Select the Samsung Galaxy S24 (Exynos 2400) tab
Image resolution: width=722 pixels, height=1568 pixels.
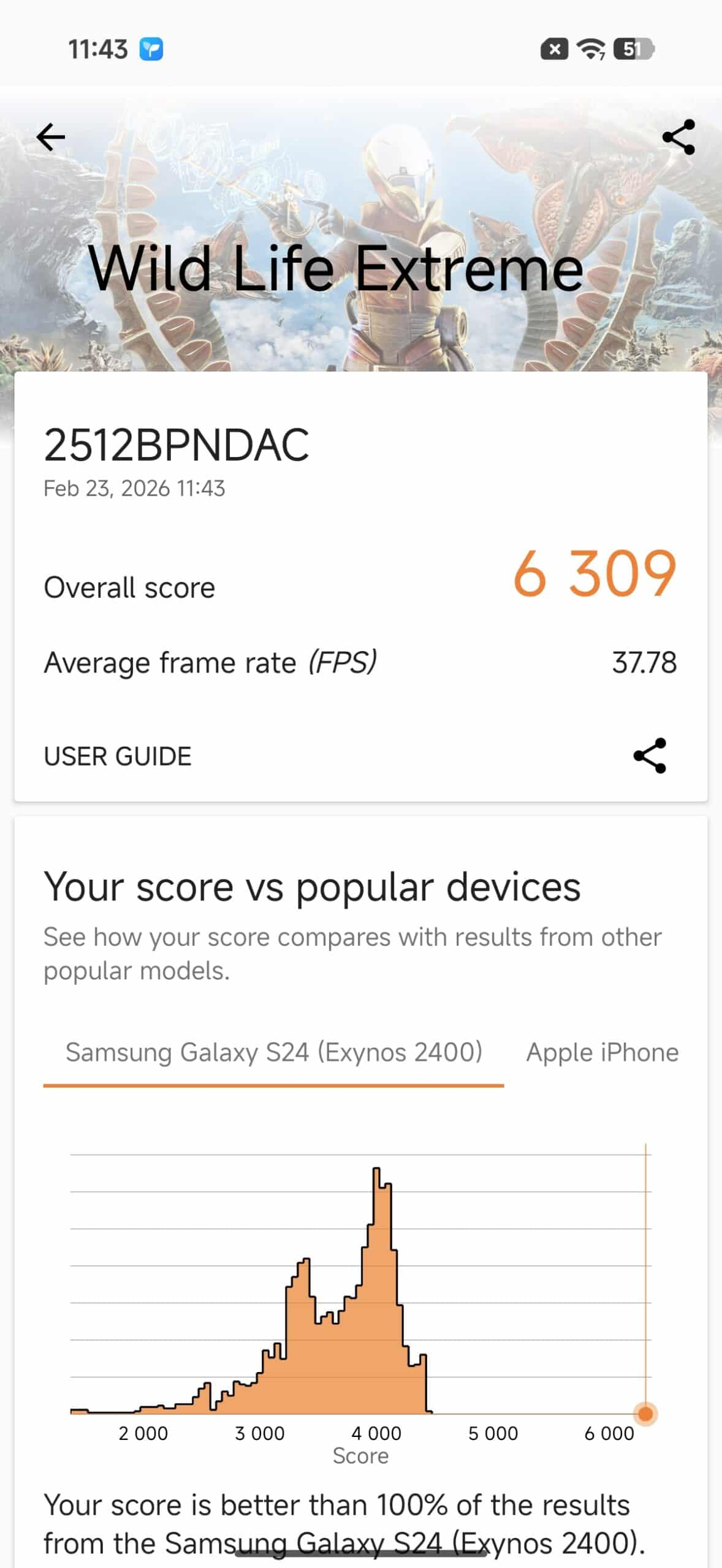click(273, 1053)
